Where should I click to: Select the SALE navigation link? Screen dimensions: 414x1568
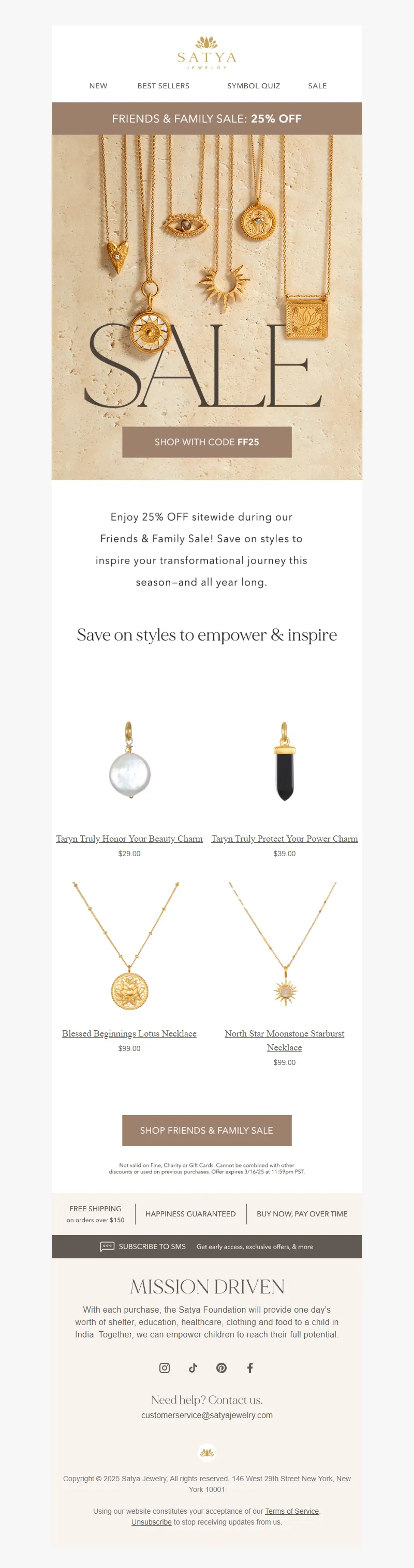(317, 86)
